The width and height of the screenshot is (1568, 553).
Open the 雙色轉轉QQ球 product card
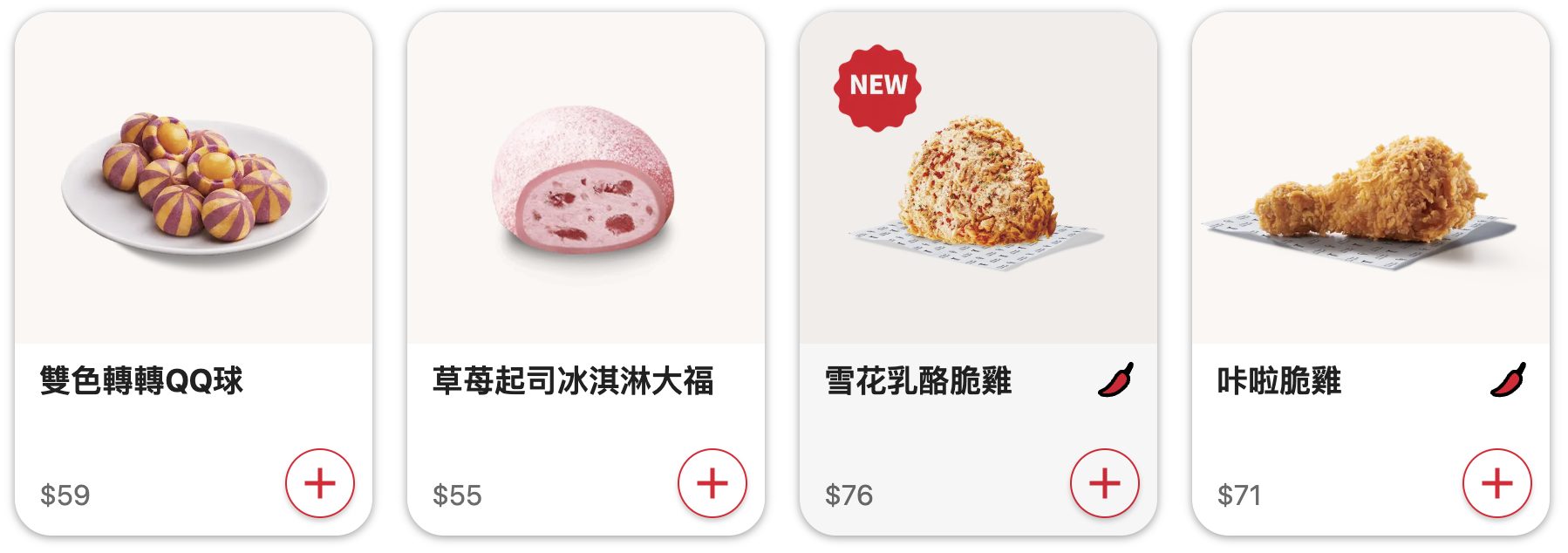click(194, 192)
